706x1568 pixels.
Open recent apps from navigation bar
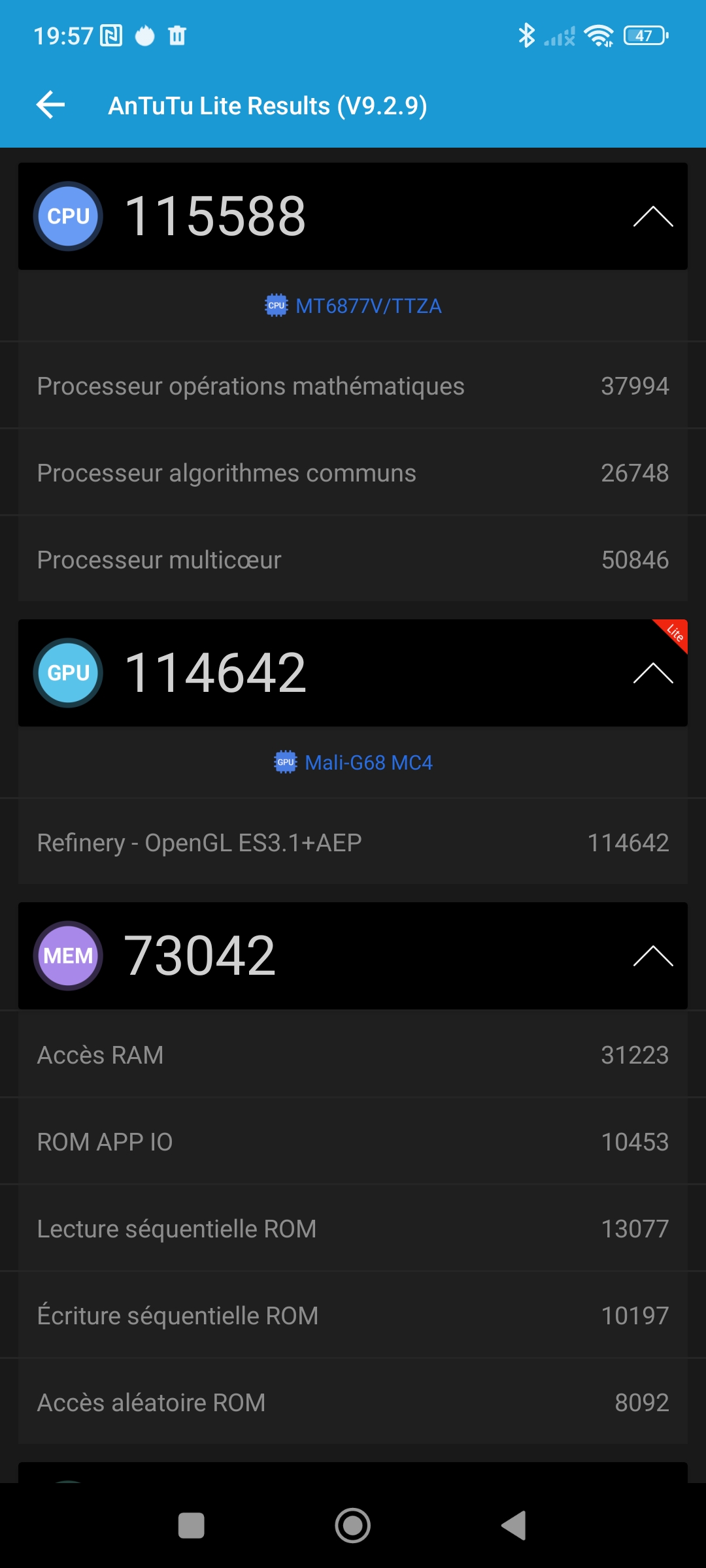tap(191, 1526)
